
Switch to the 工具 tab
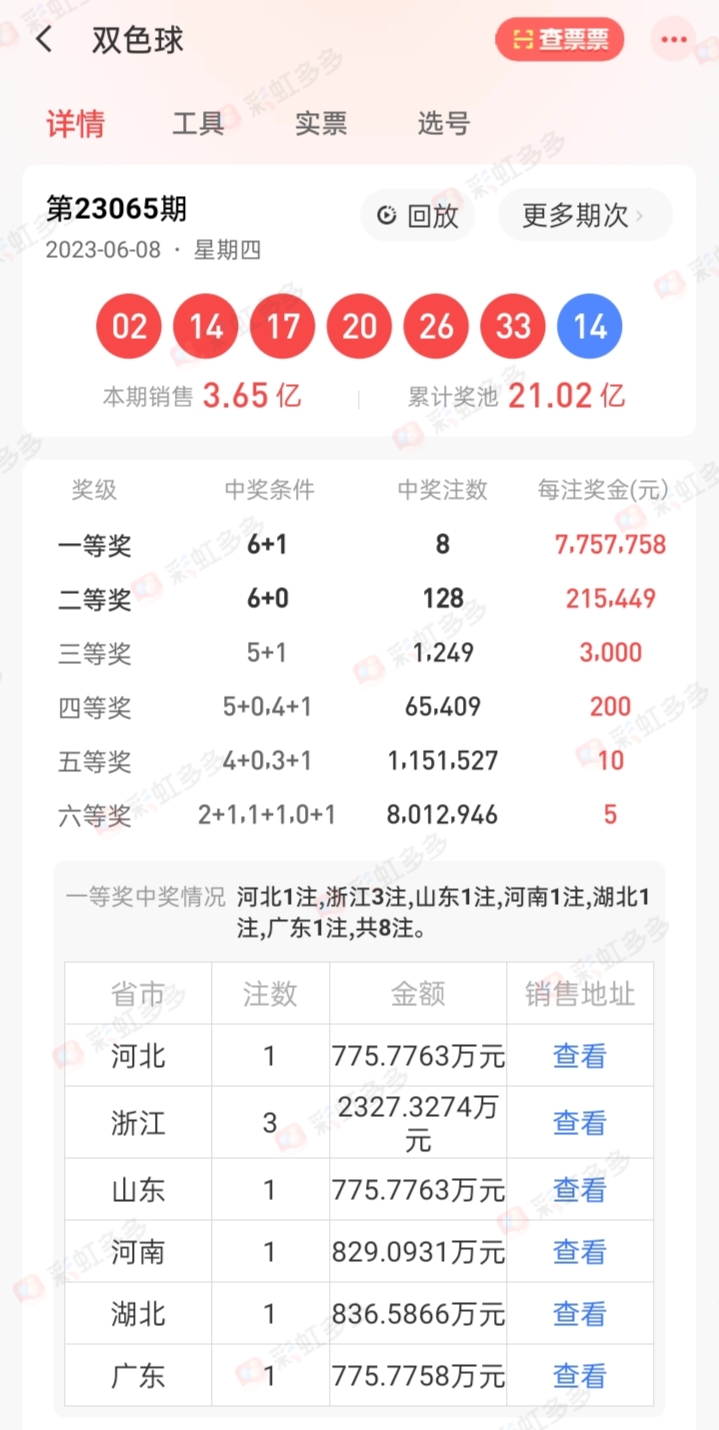tap(198, 124)
